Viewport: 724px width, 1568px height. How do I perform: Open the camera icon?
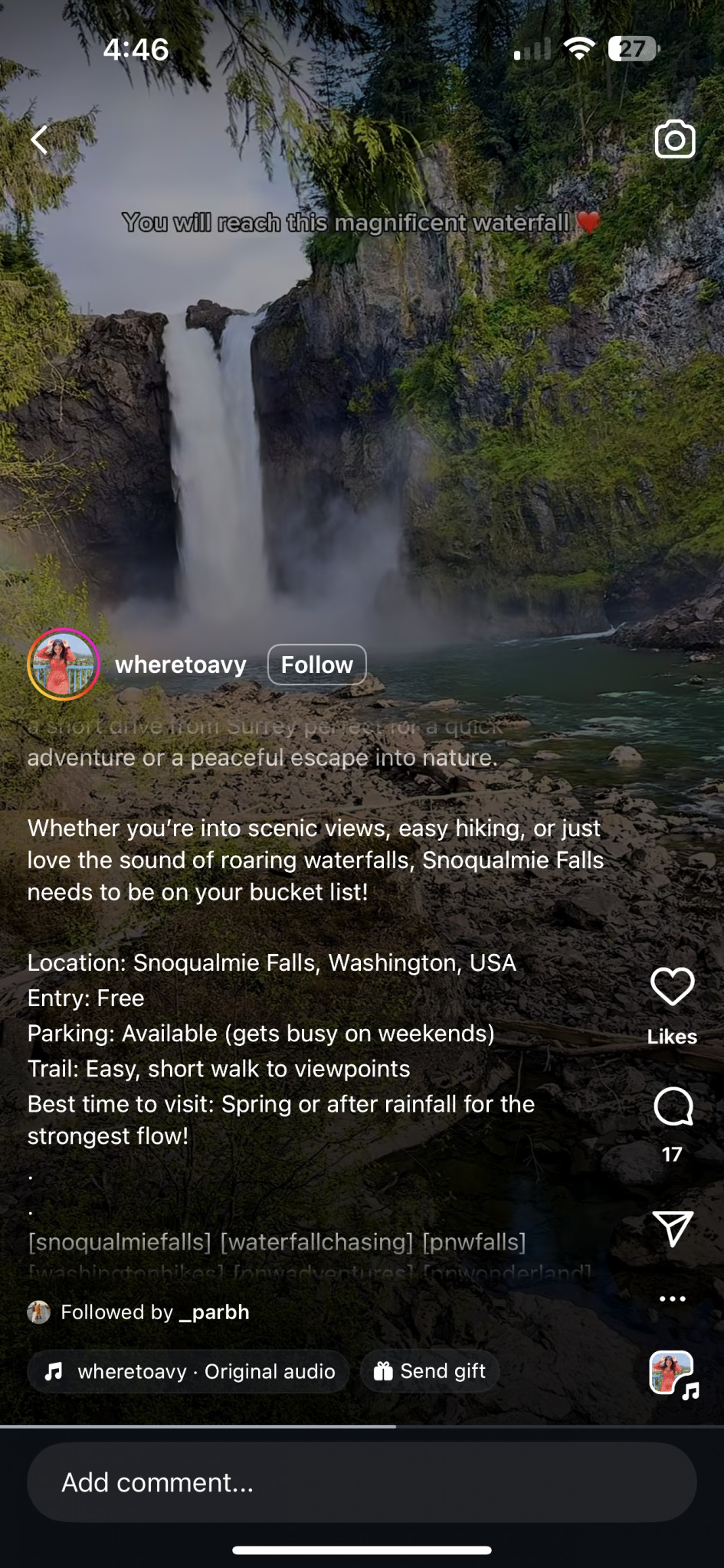point(674,139)
